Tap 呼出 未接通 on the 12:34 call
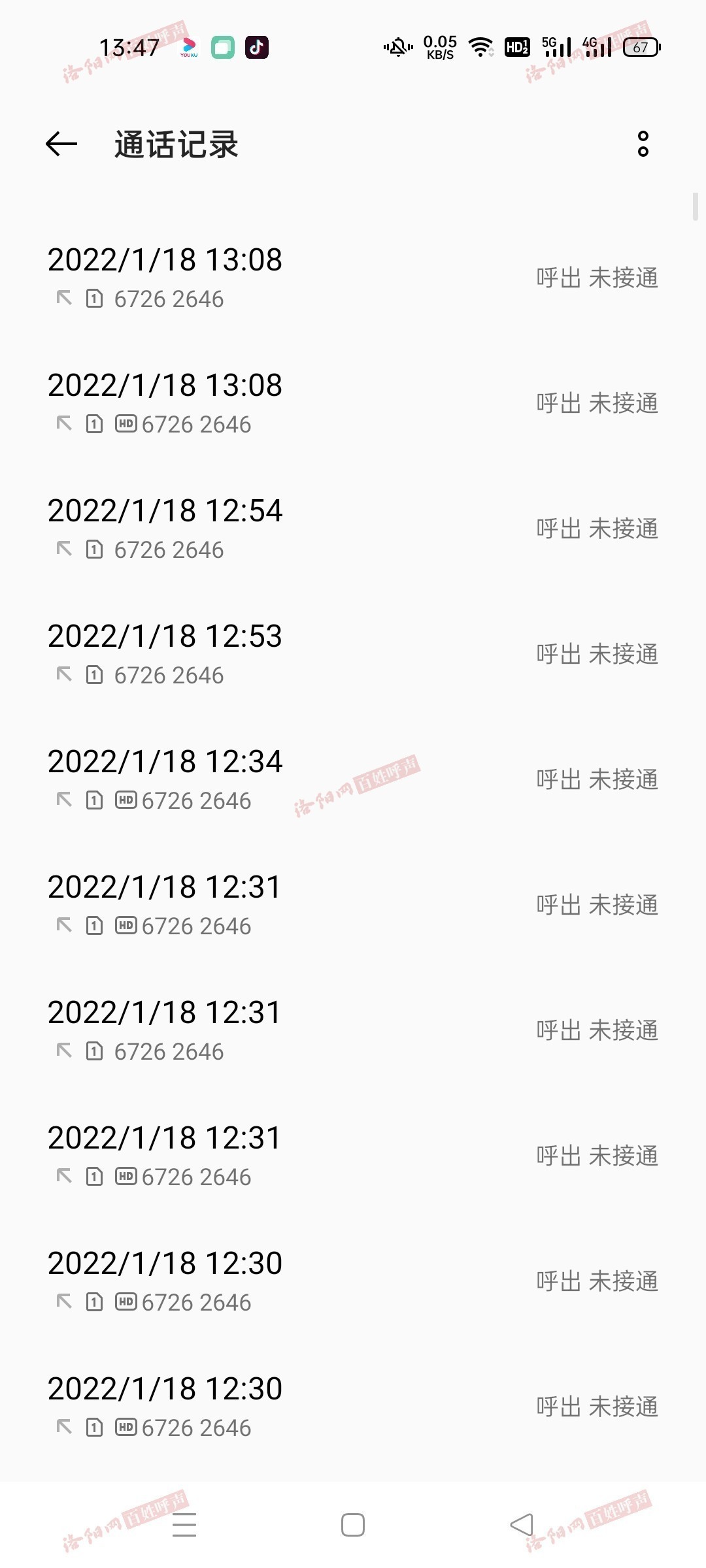This screenshot has width=706, height=1568. (x=595, y=780)
